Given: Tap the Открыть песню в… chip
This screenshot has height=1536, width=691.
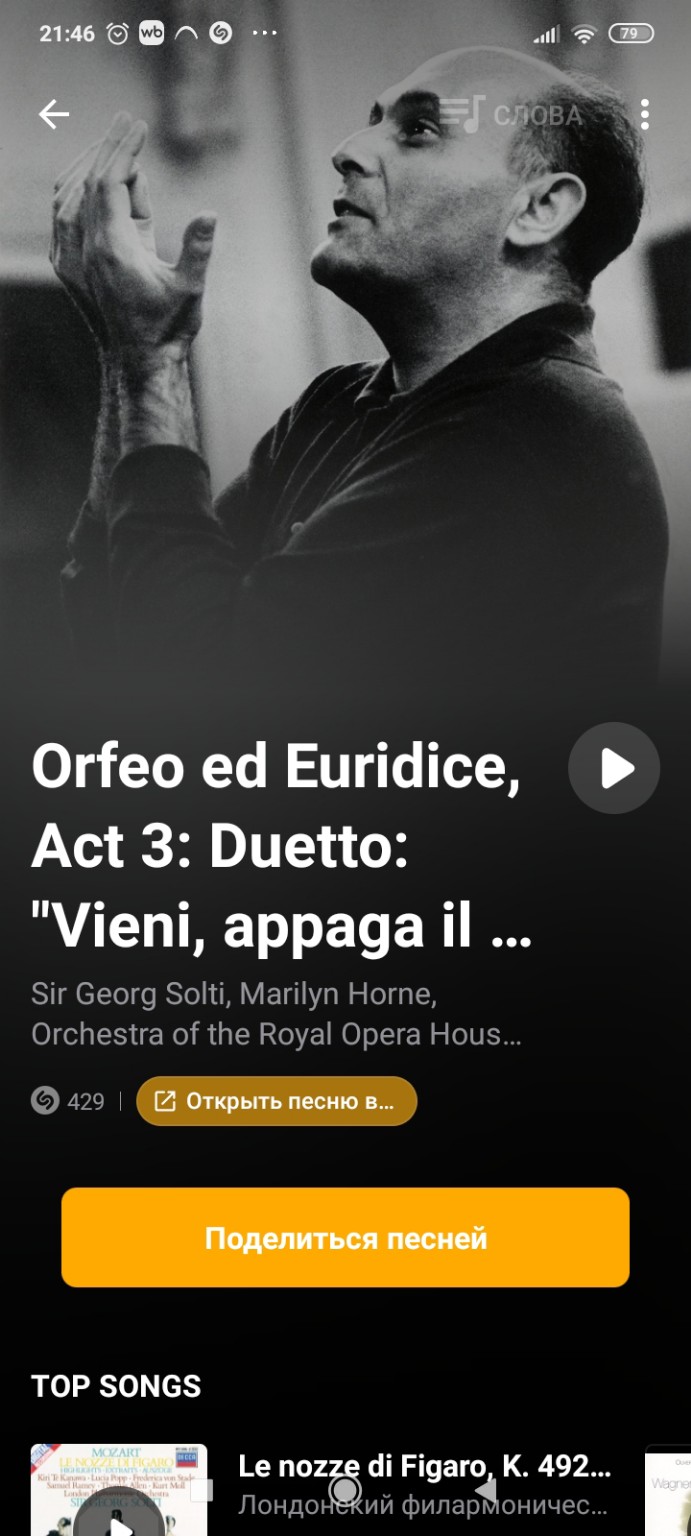Looking at the screenshot, I should click(x=277, y=1101).
